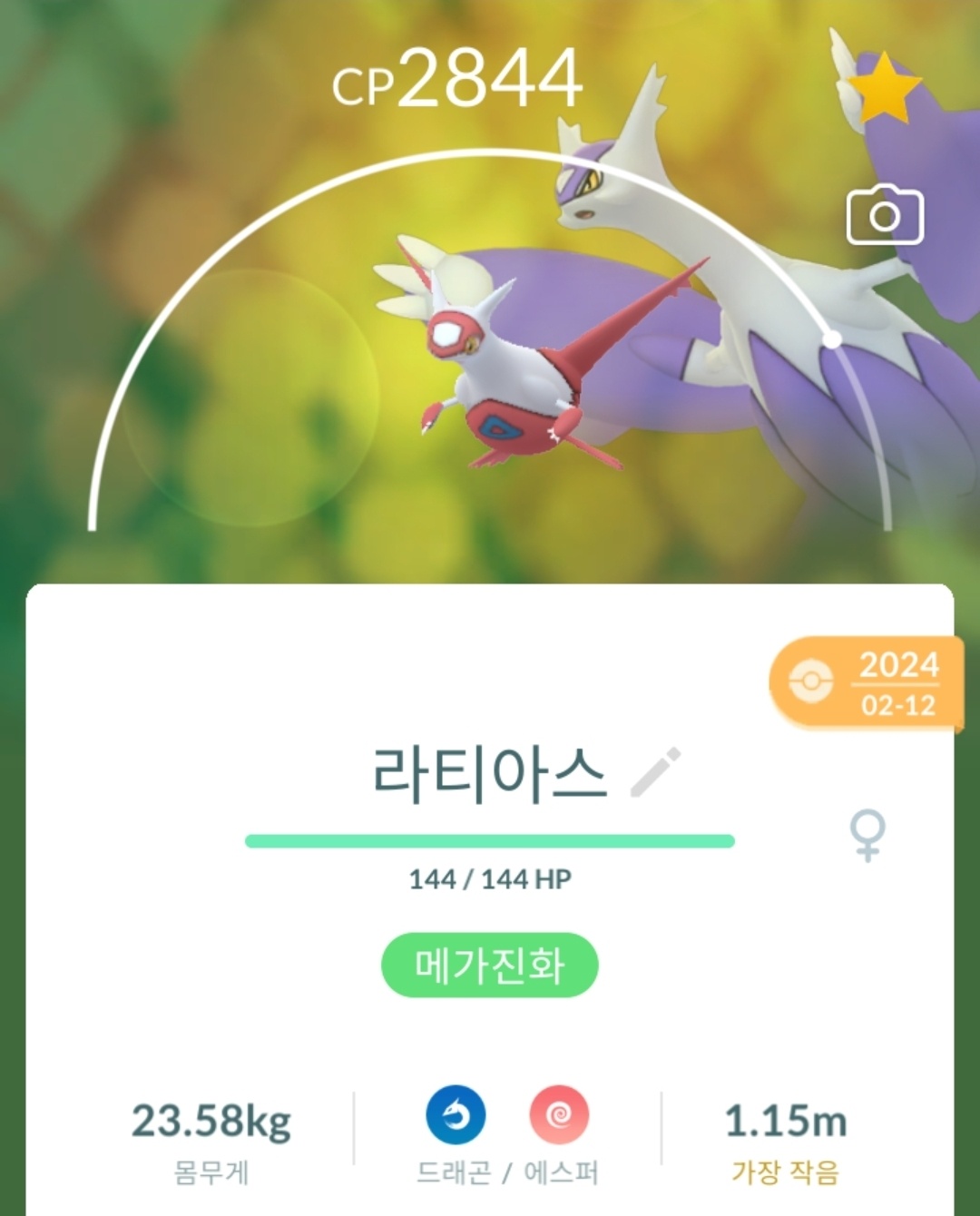Edit the nickname 라티아스 with the pencil
The height and width of the screenshot is (1216, 980).
click(x=655, y=772)
